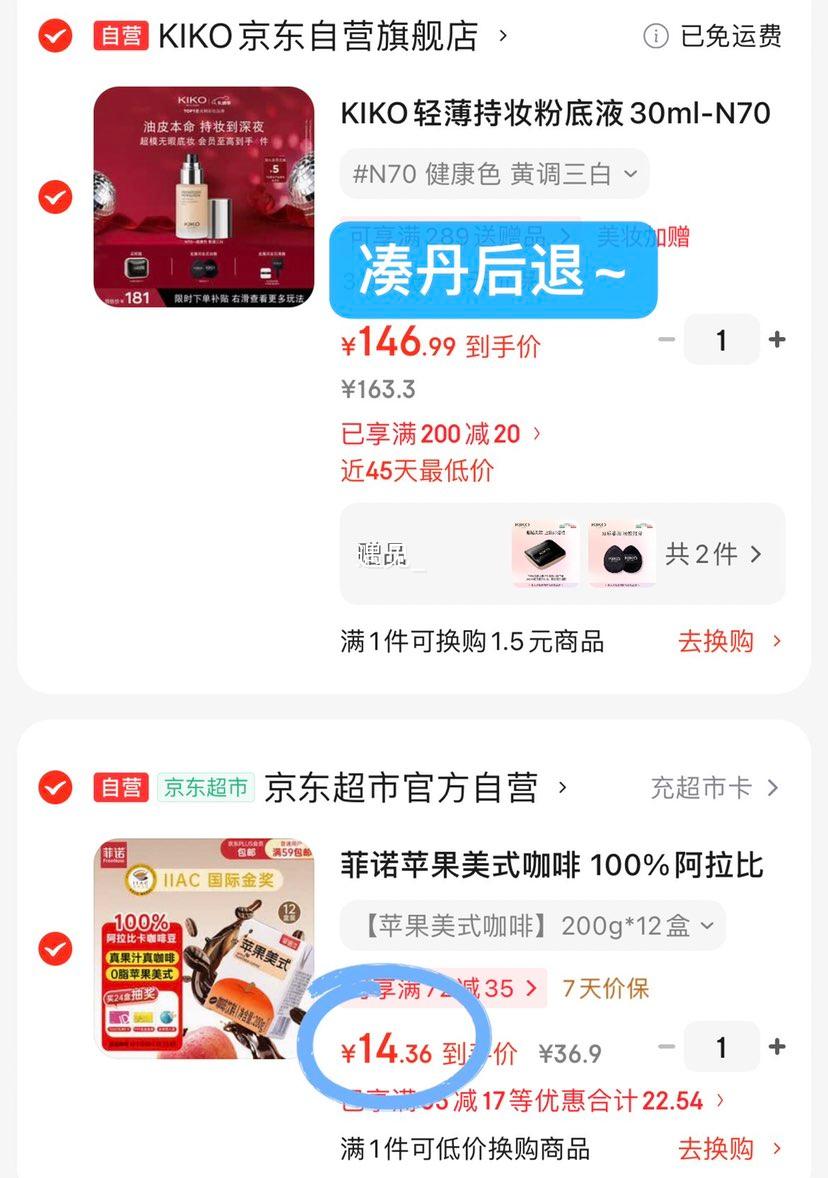
Task: Click the 自营 badge on KIKO store
Action: (121, 35)
